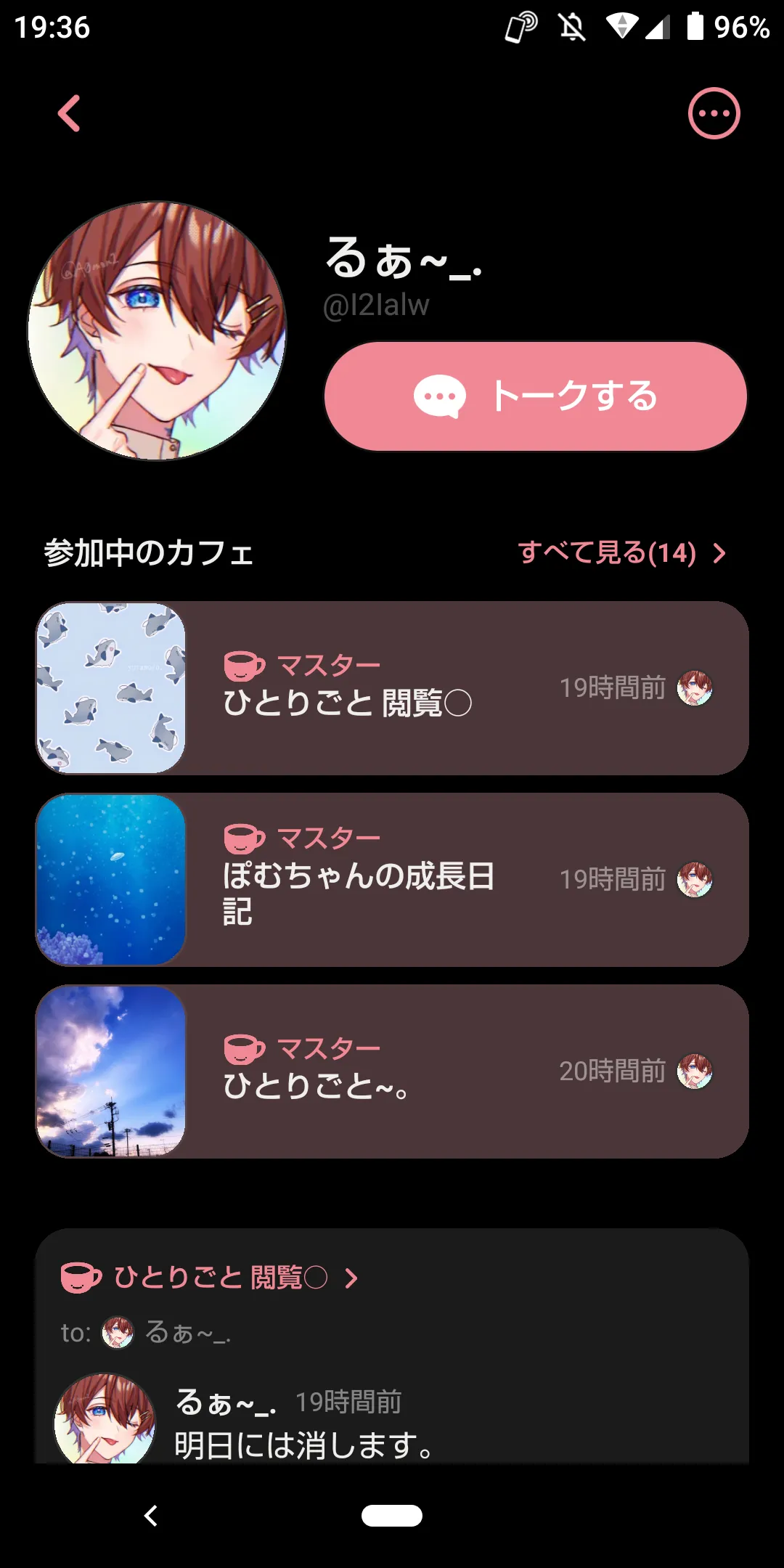Screen dimensions: 784x1568
Task: Tap the トークする button
Action: tap(536, 396)
